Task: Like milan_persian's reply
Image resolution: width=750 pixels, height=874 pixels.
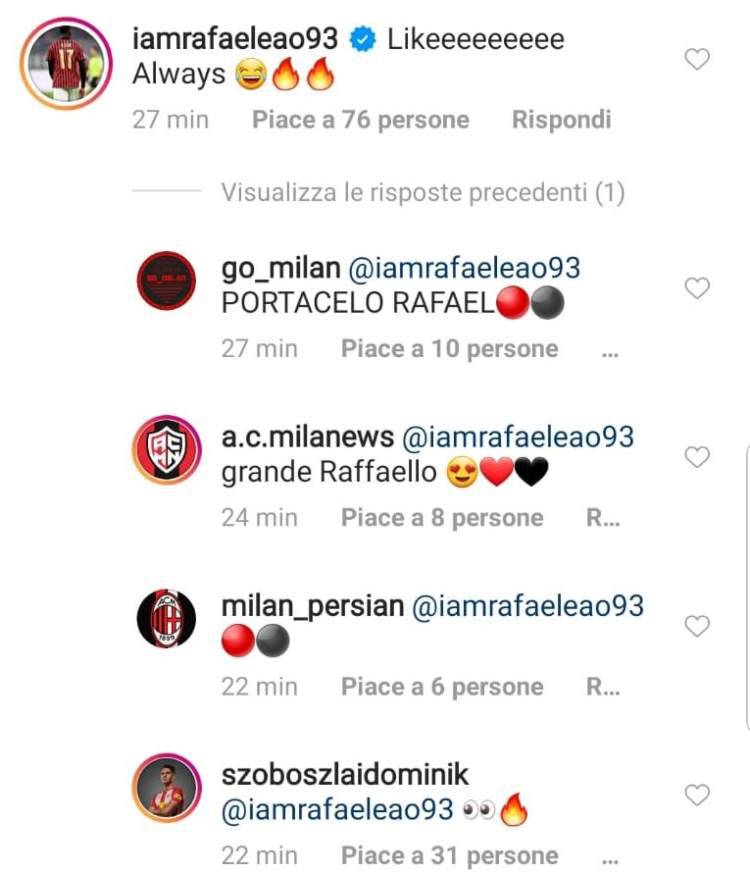Action: coord(696,626)
